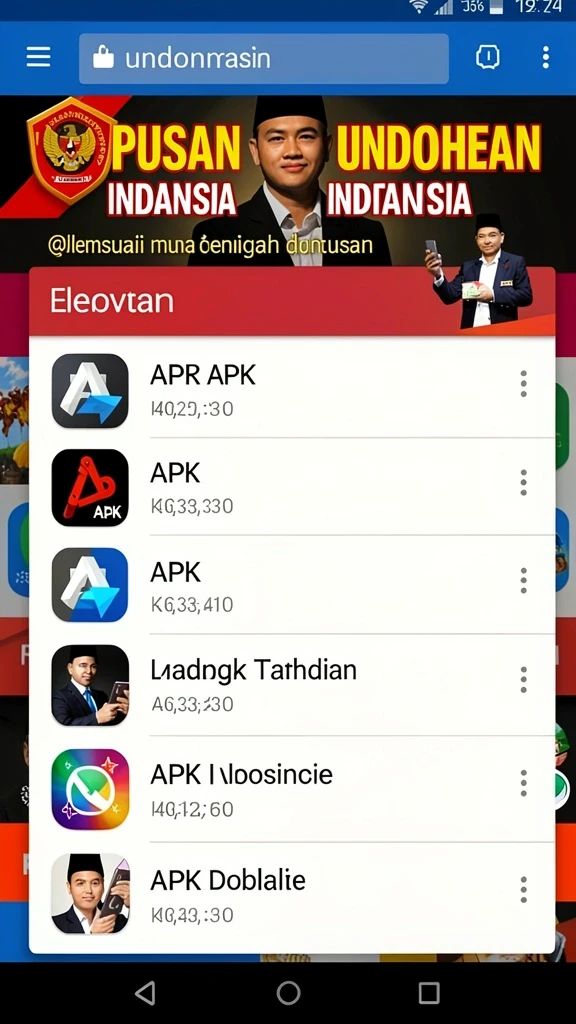576x1024 pixels.
Task: Open the APK Nbosincie entry
Action: (292, 789)
